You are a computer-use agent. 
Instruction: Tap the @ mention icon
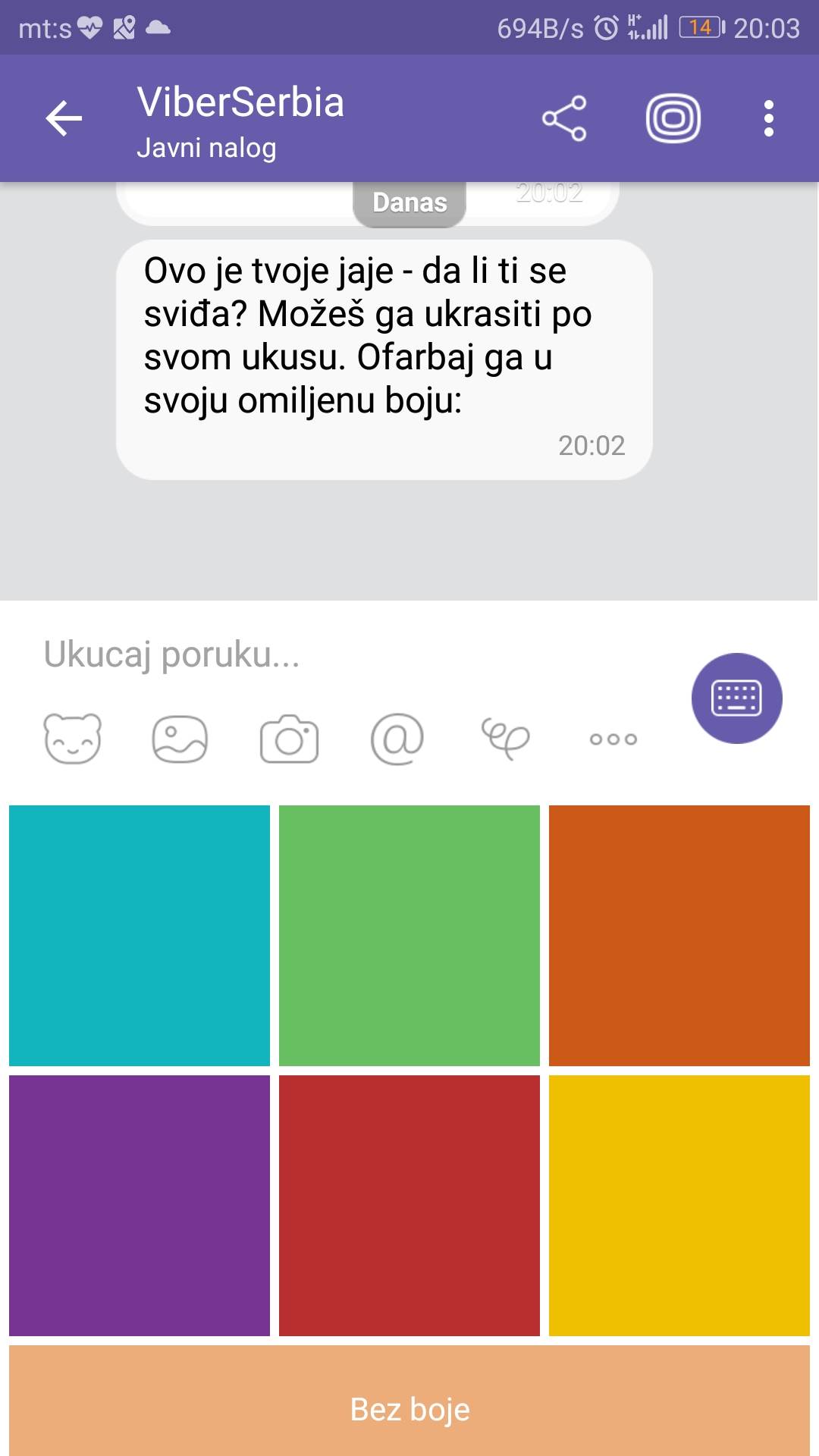coord(397,739)
